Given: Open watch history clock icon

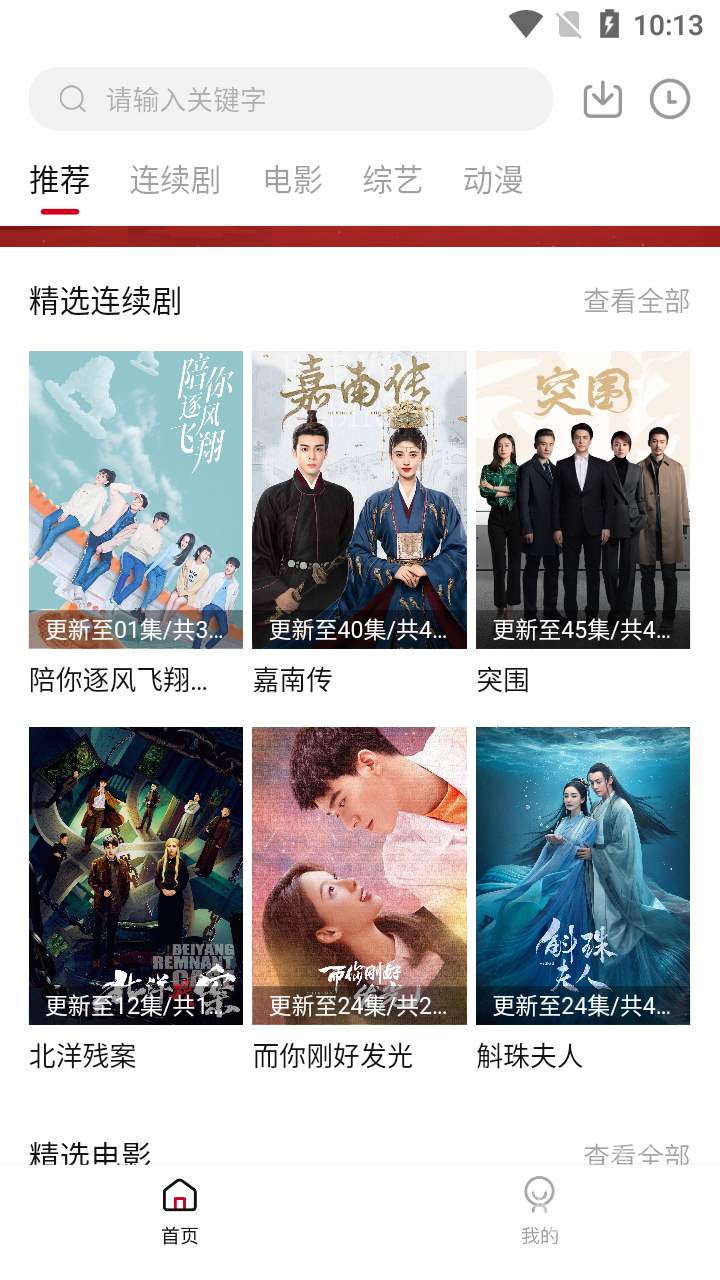Looking at the screenshot, I should (670, 99).
